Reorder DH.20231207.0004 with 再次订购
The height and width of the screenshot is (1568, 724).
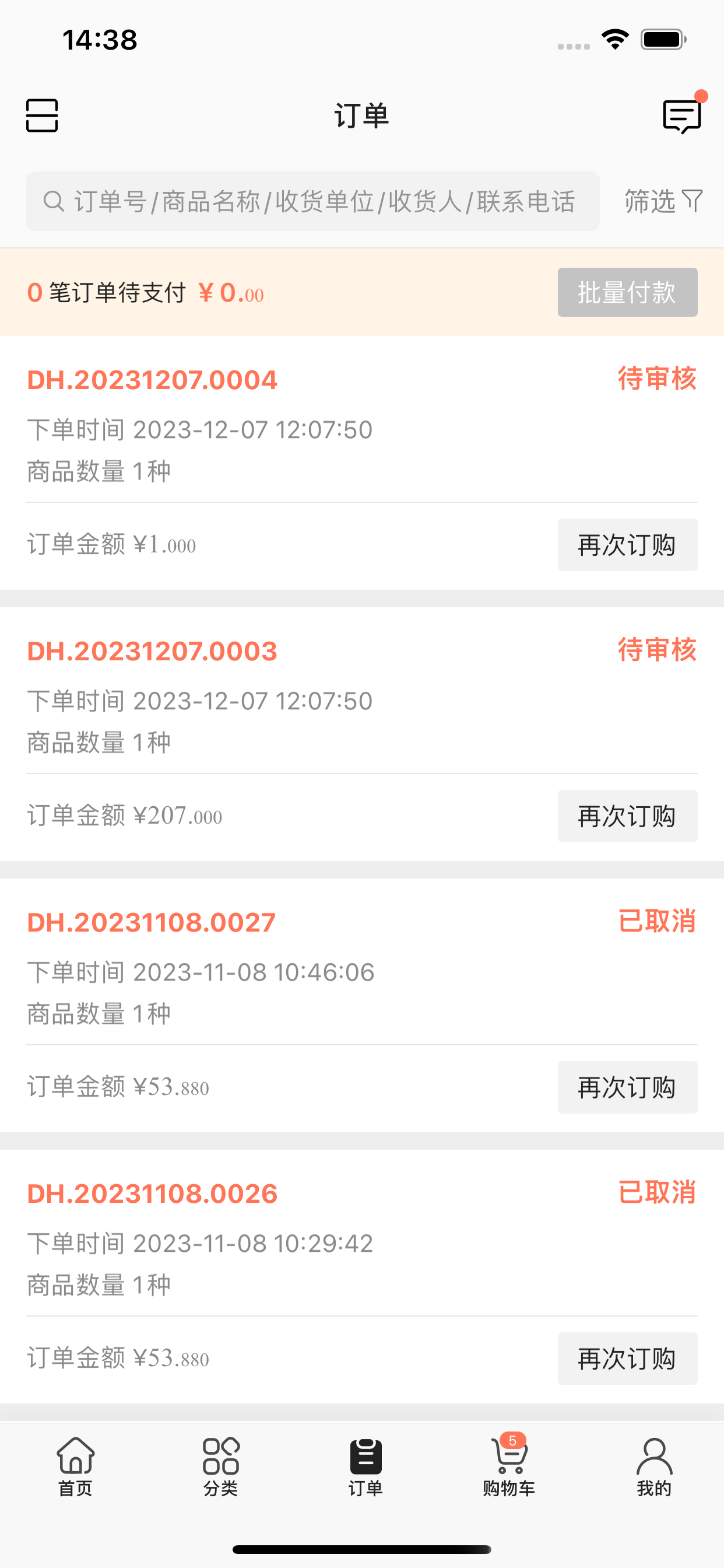coord(627,545)
